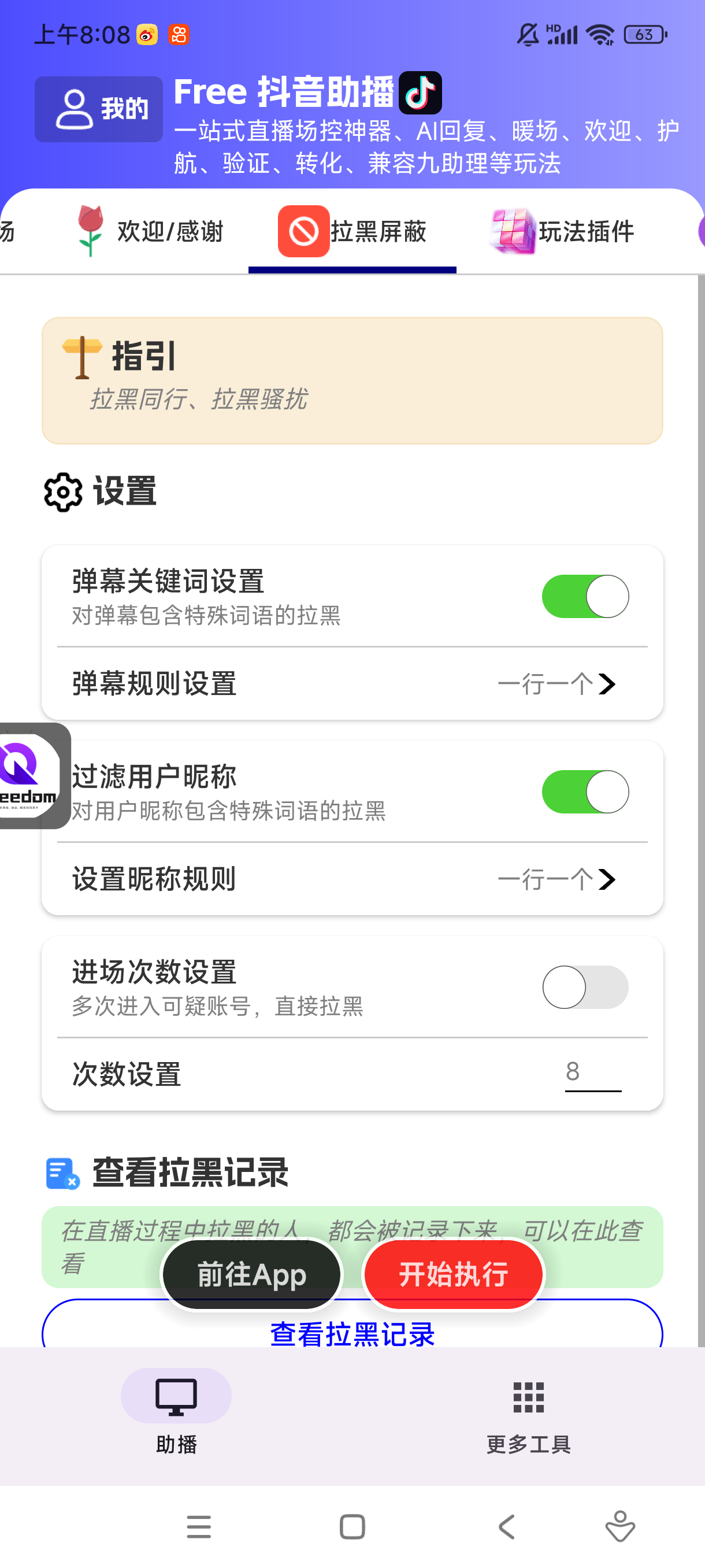Select the 拉黑屏蔽 tab
This screenshot has width=705, height=1568.
click(352, 231)
